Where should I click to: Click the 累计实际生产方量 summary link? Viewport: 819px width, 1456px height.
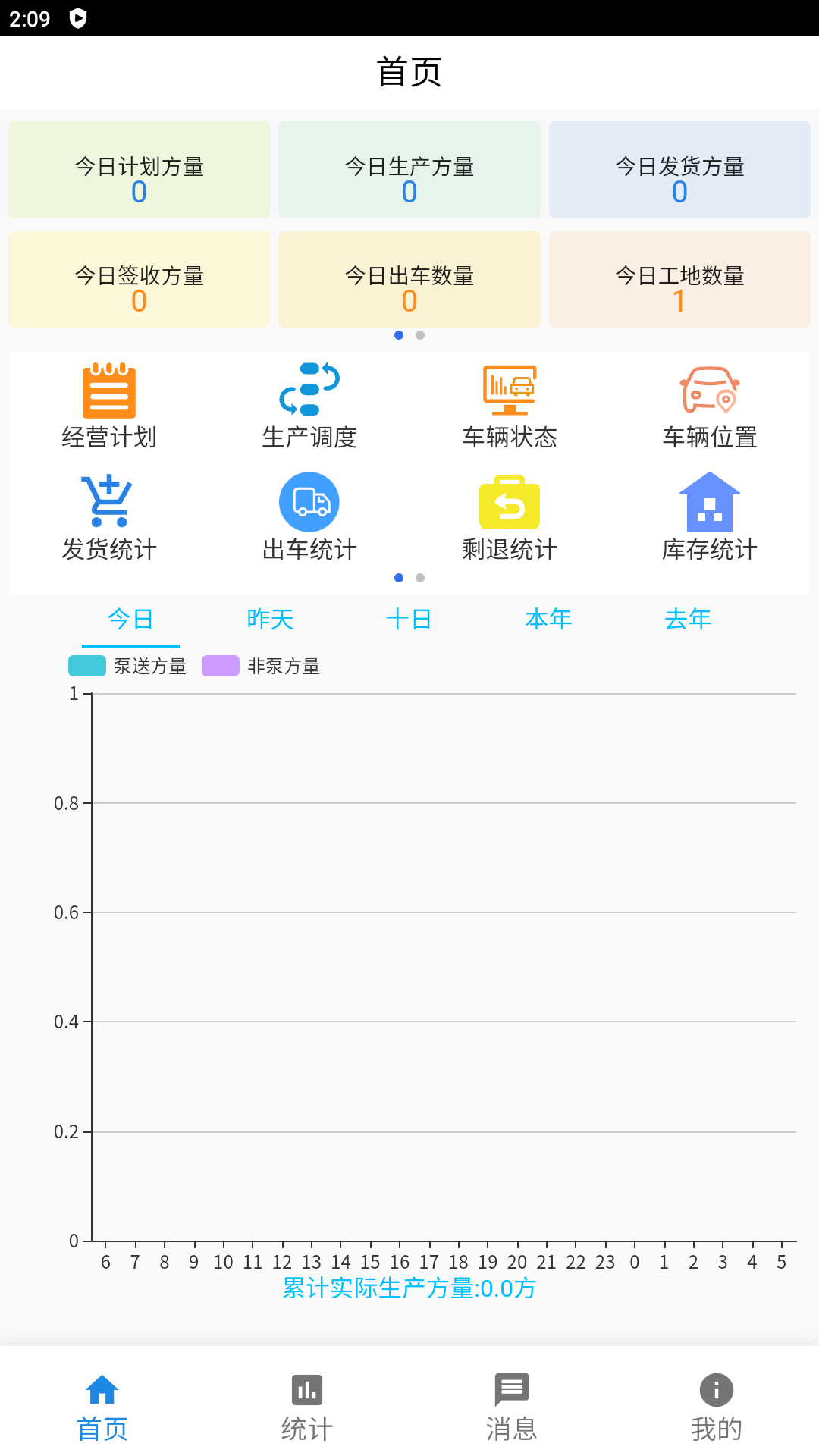pos(409,1288)
